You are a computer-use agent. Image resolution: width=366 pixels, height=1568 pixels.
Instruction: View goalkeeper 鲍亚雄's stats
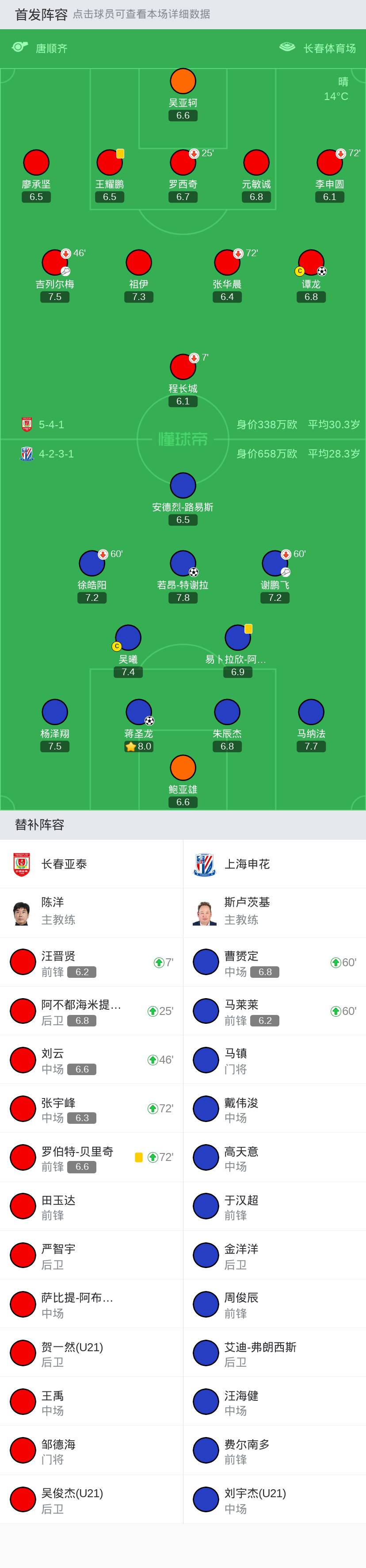(183, 768)
